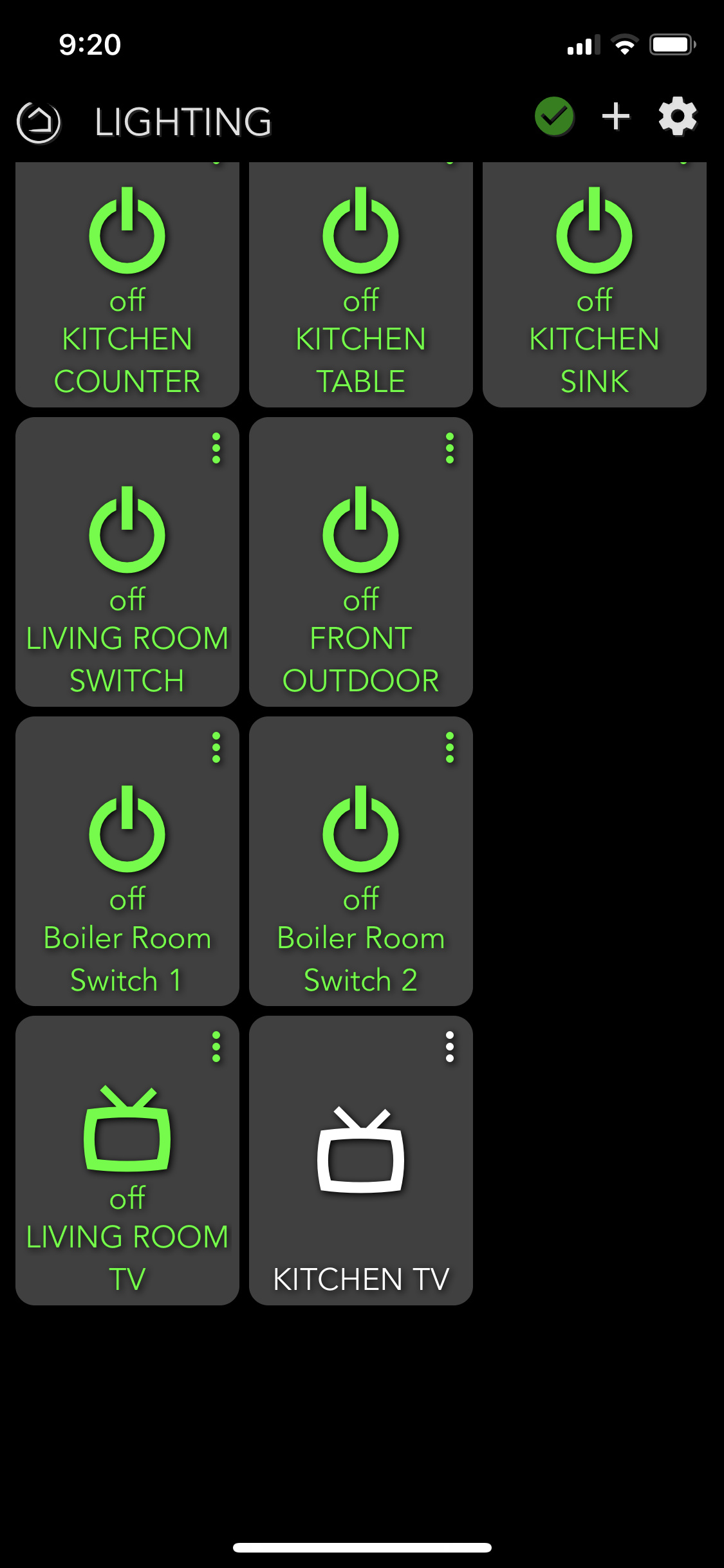Open options menu for Front Outdoor
Screen dimensions: 724x1568
click(x=450, y=448)
